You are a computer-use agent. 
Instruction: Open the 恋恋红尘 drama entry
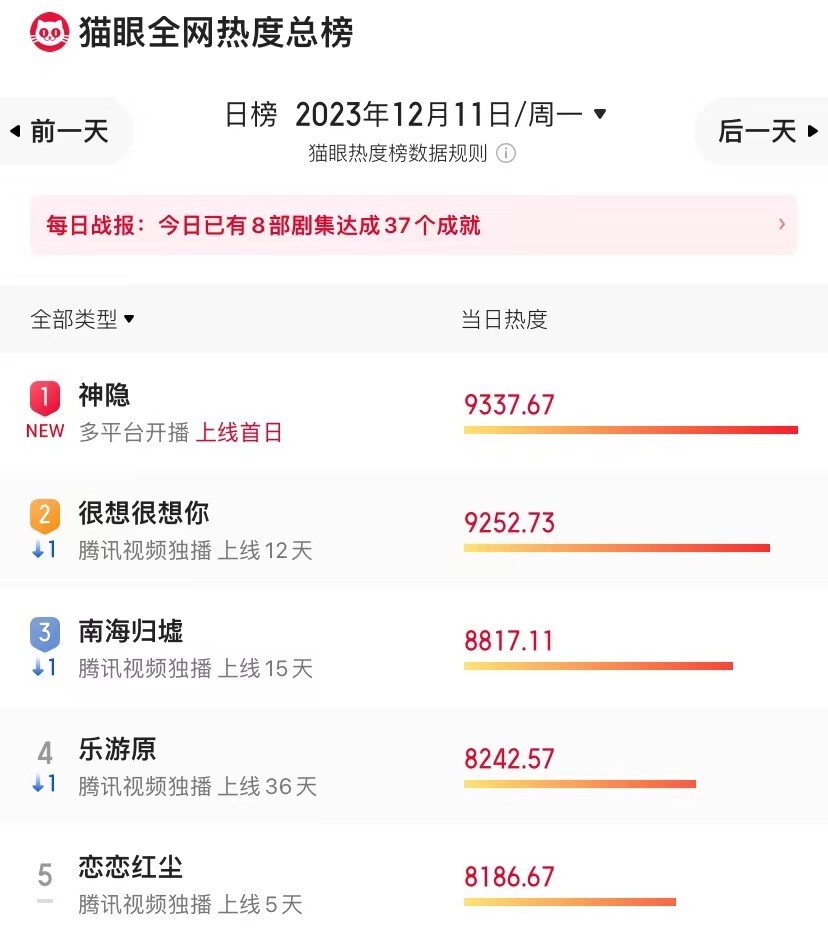click(x=414, y=884)
